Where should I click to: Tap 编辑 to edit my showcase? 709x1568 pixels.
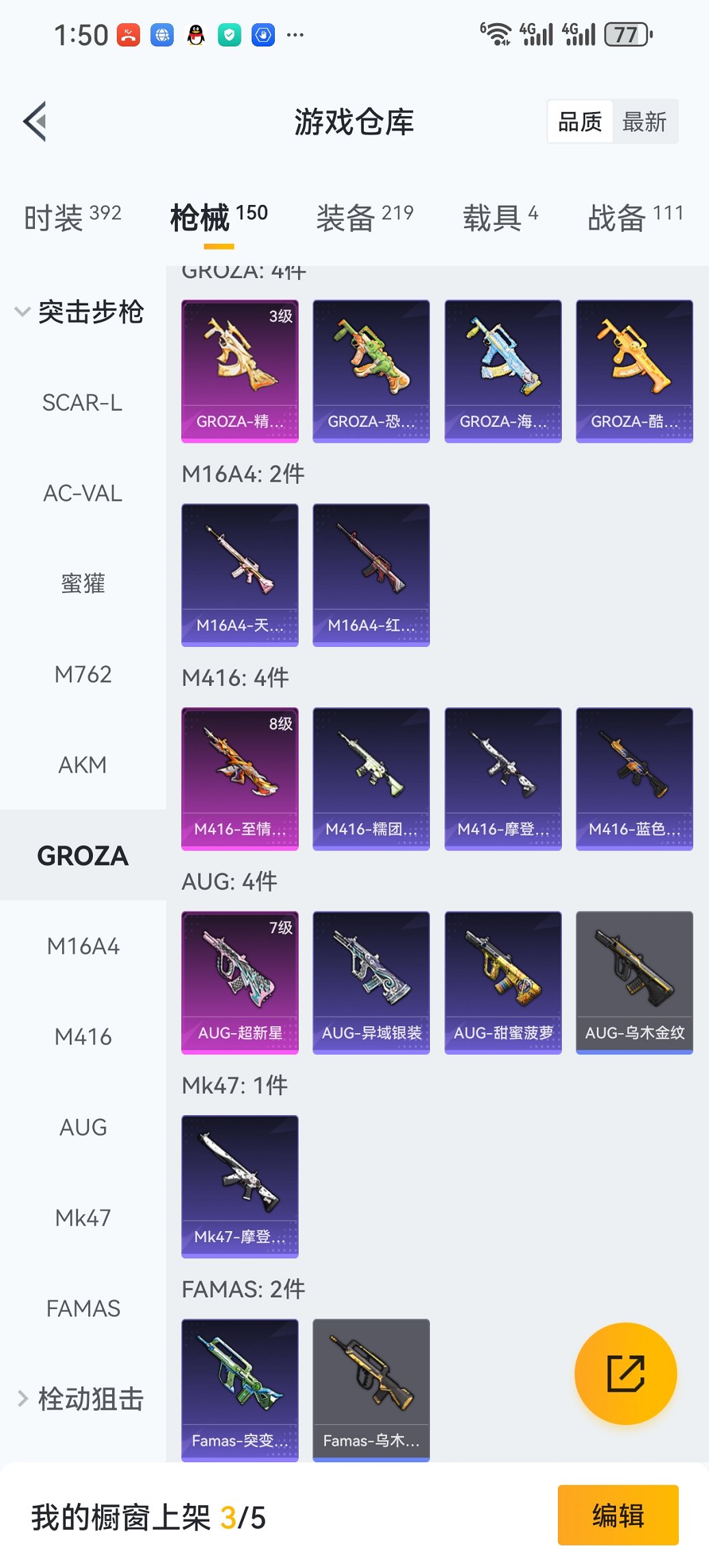coord(618,1515)
